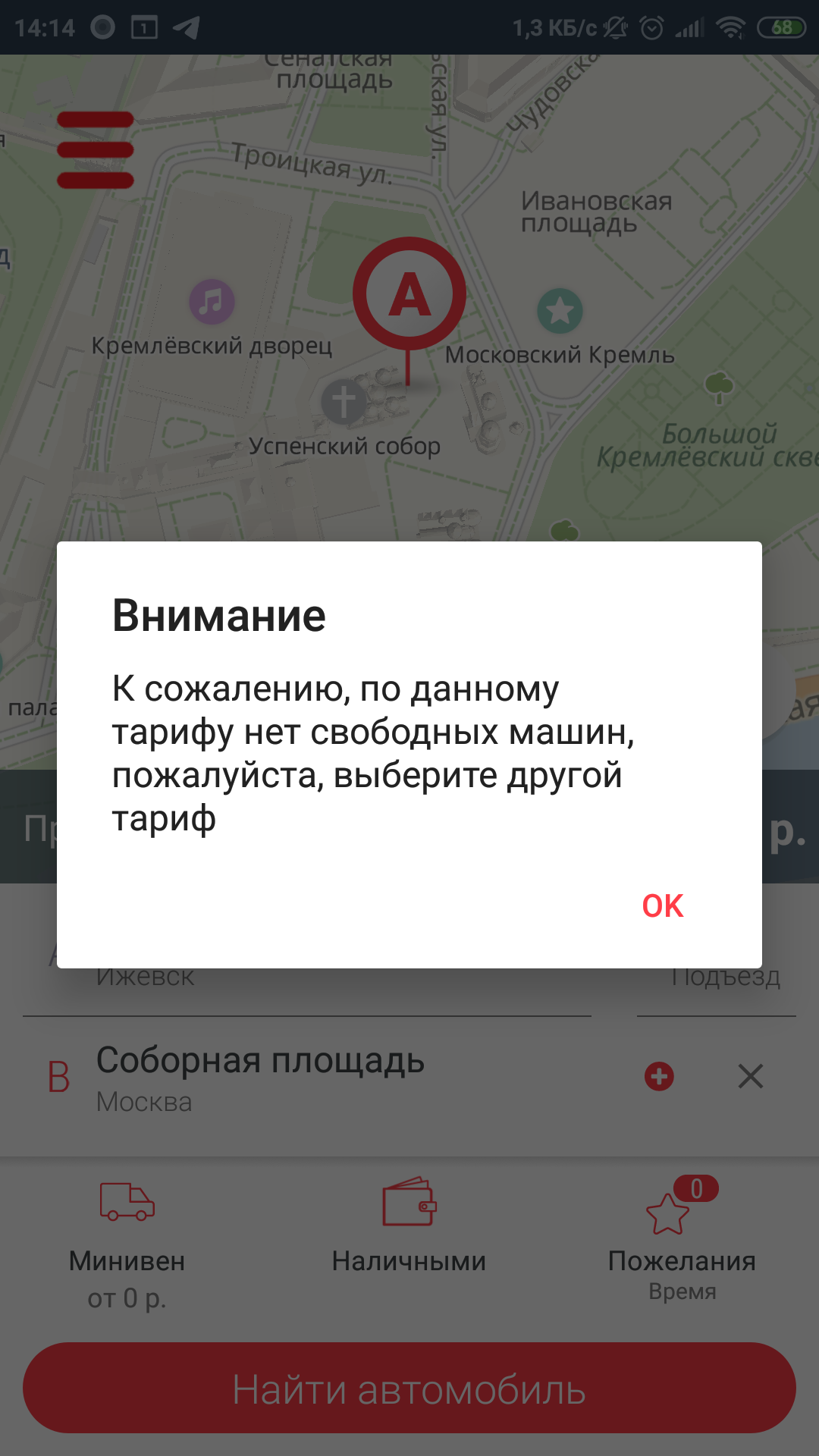Open the hamburger menu
The image size is (819, 1456).
(x=96, y=149)
